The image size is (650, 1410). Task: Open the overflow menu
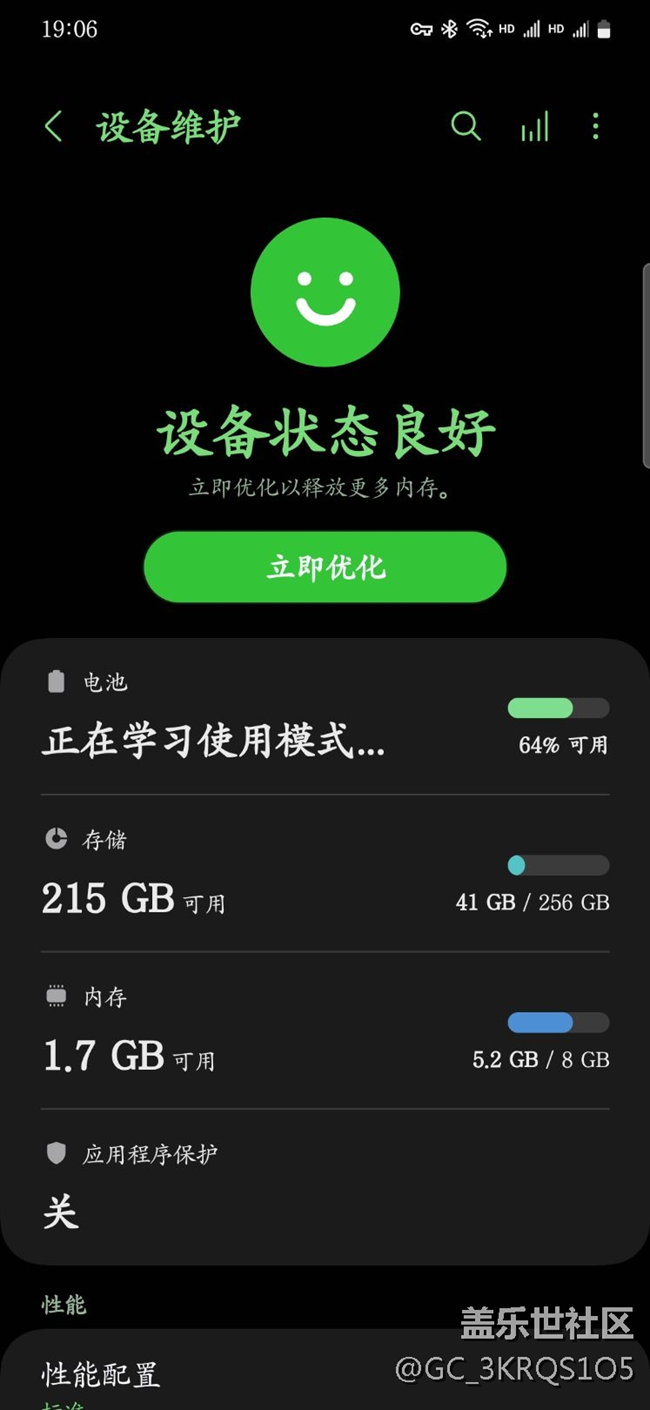596,127
